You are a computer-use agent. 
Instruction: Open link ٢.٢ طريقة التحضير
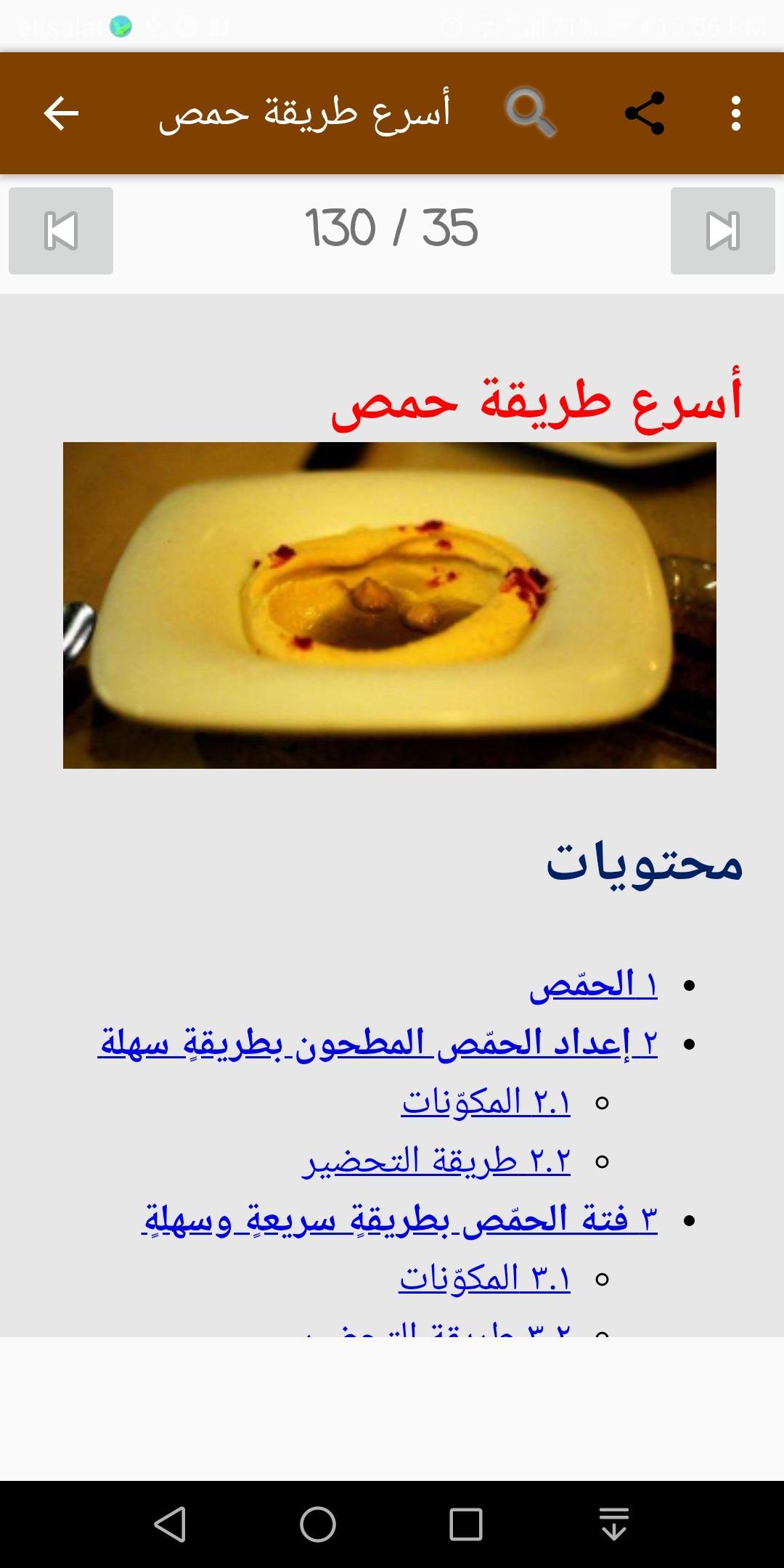coord(437,1161)
